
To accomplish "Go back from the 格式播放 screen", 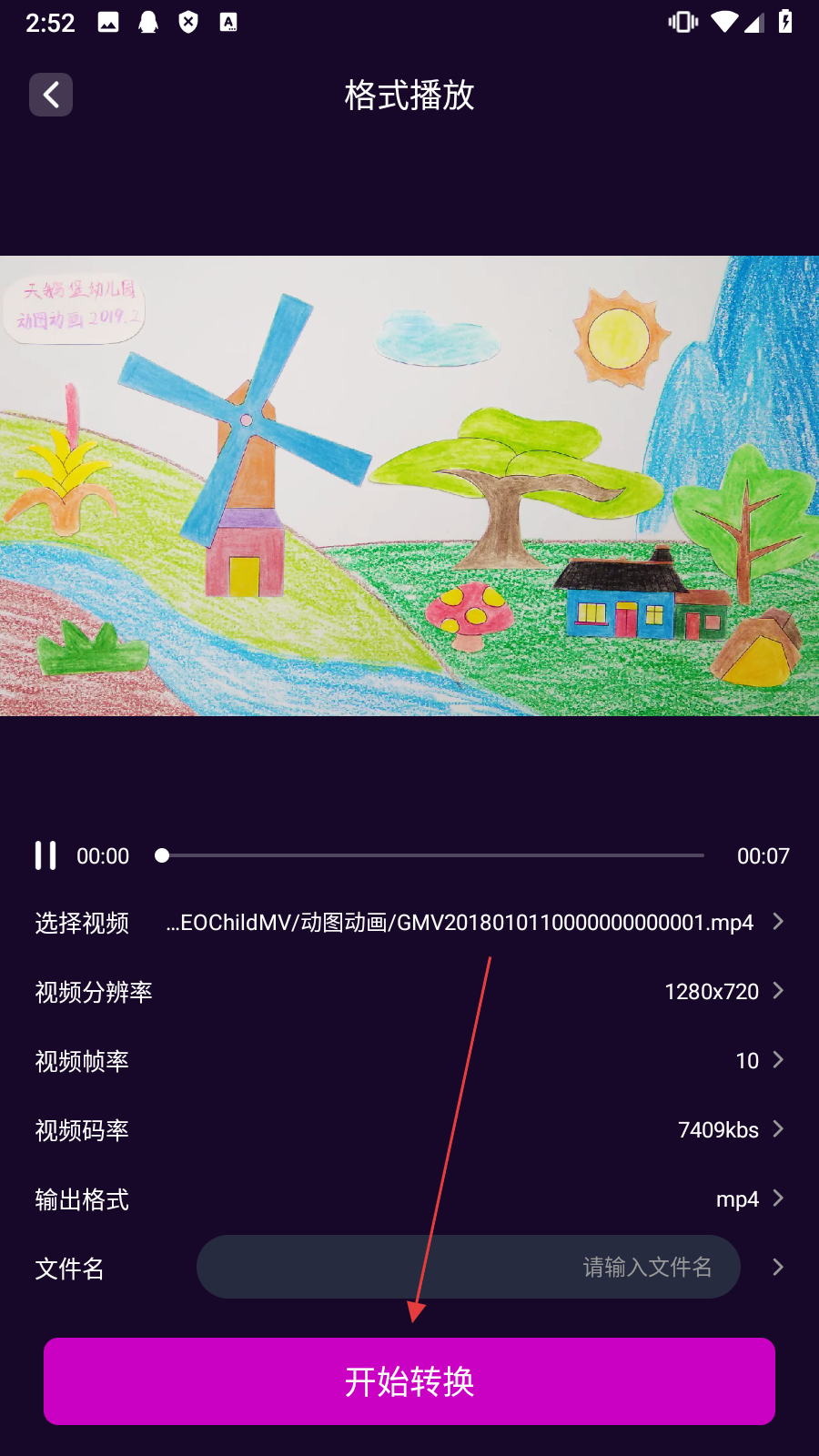I will [x=51, y=95].
